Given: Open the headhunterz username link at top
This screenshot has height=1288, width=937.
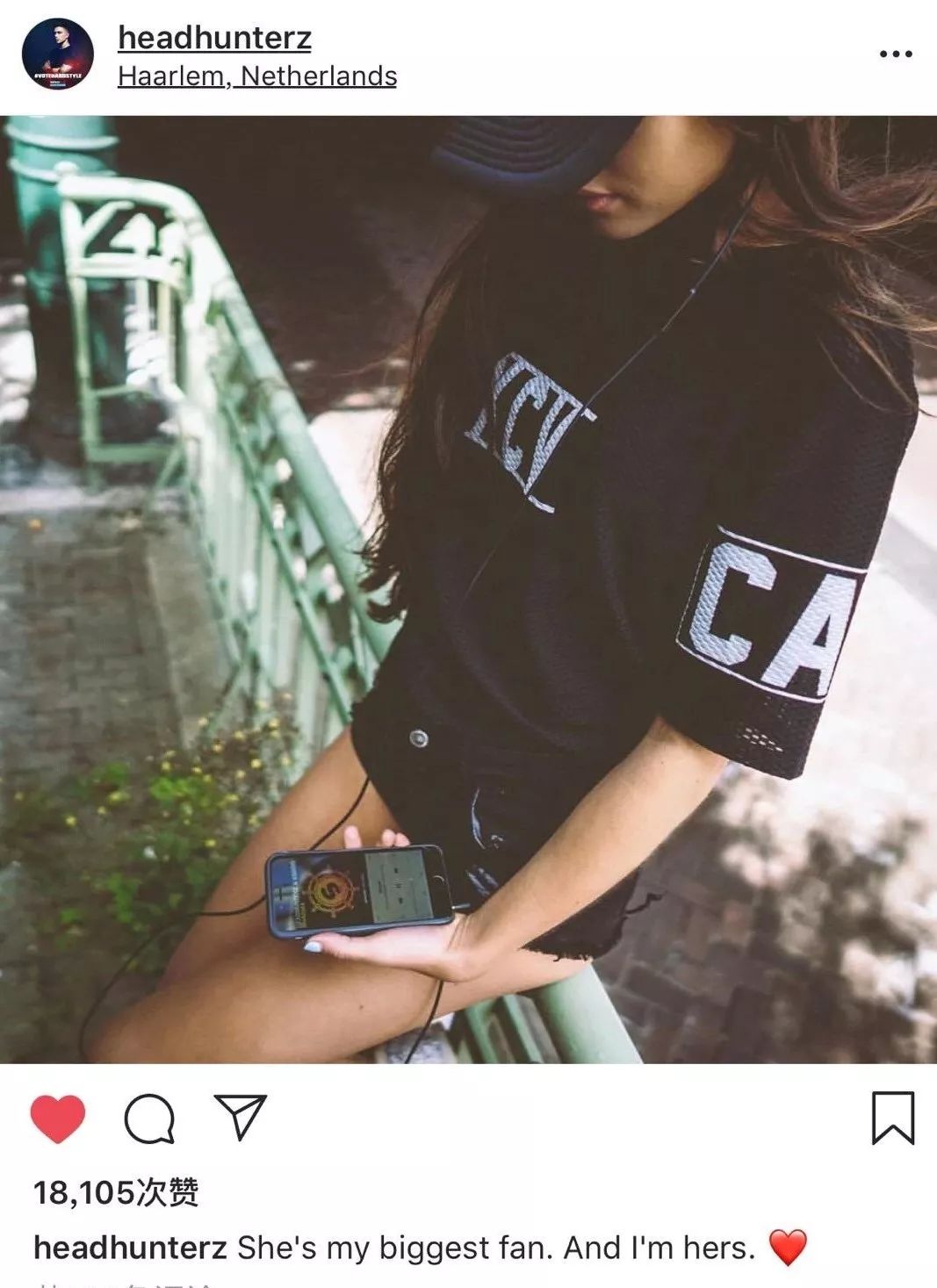Looking at the screenshot, I should tap(214, 38).
